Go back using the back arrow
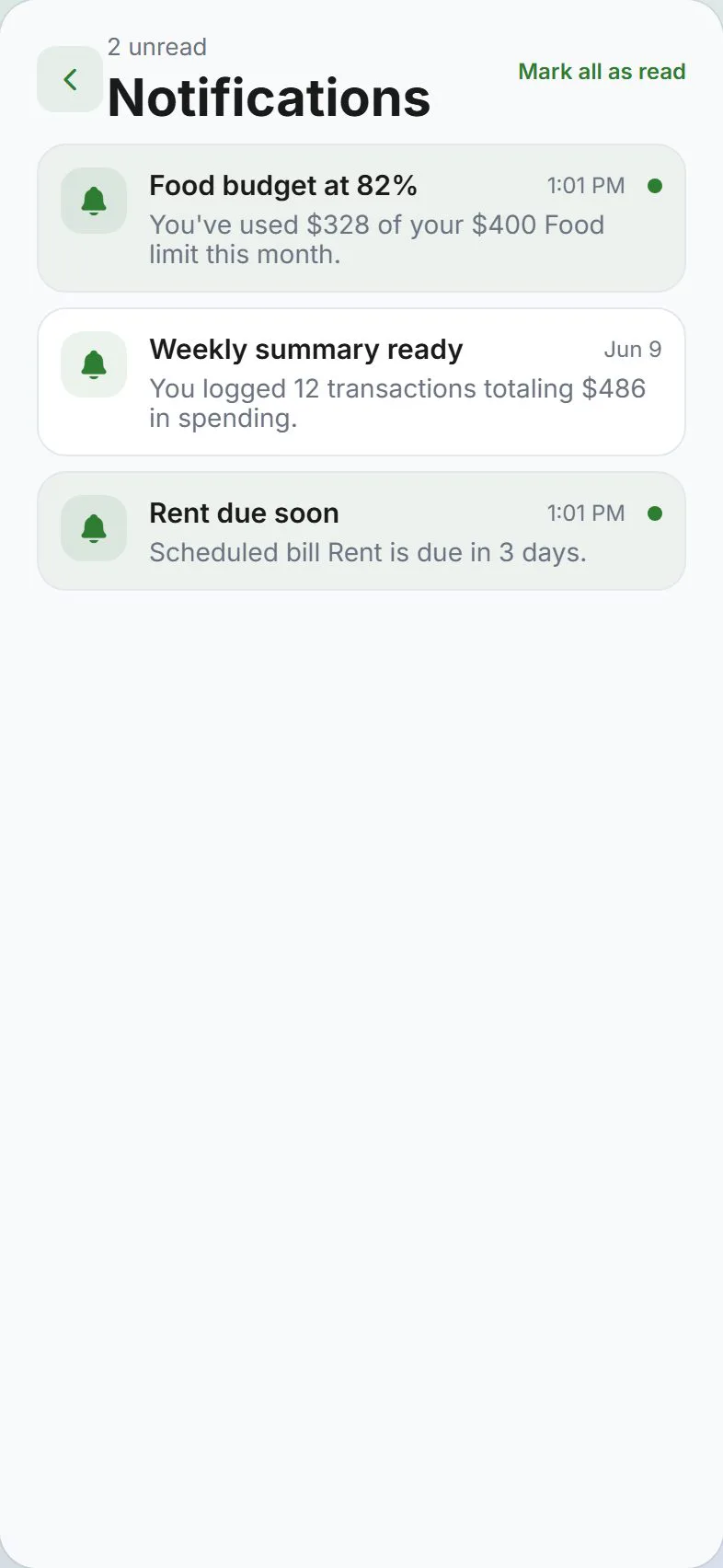Image resolution: width=723 pixels, height=1568 pixels. coord(70,79)
